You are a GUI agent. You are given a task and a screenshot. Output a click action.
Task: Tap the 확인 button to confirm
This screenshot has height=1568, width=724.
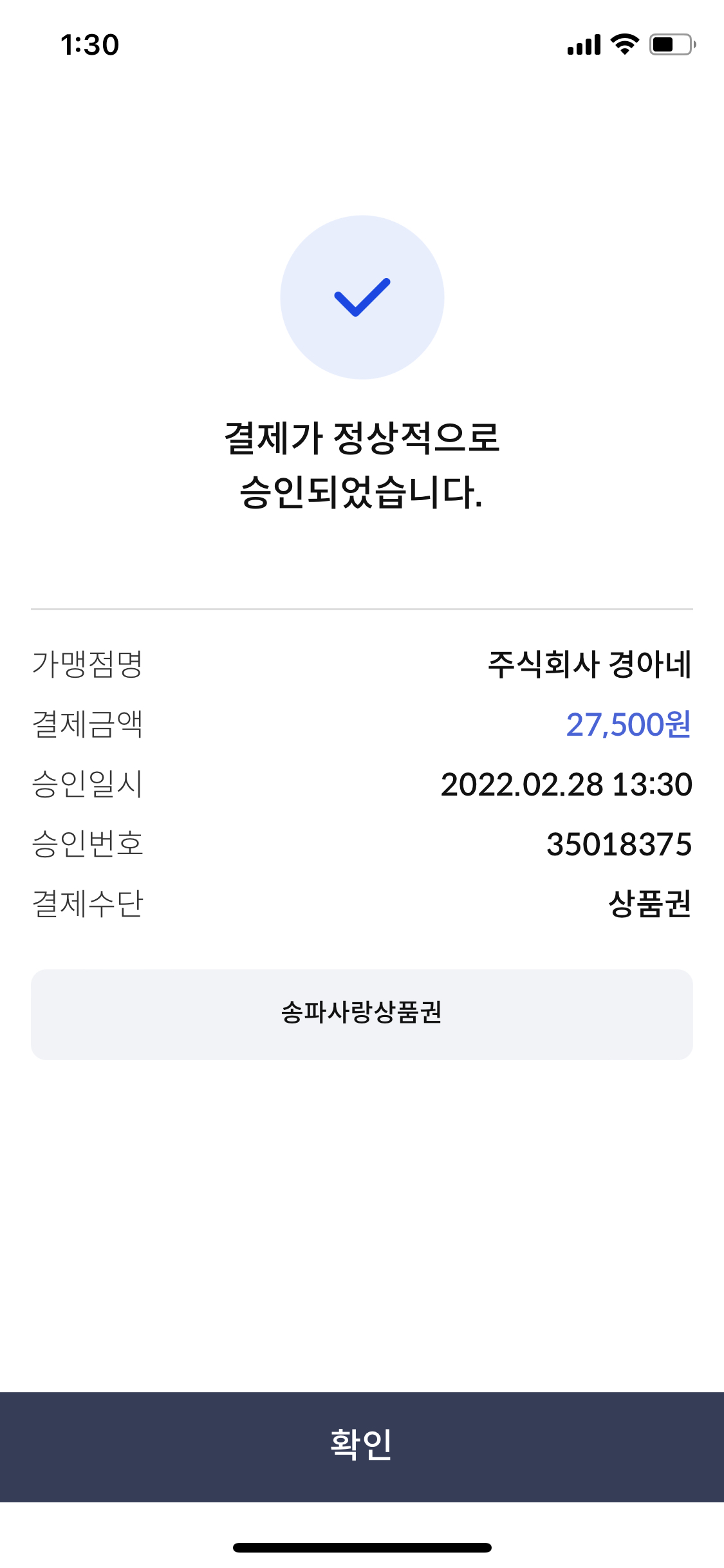pyautogui.click(x=362, y=1446)
